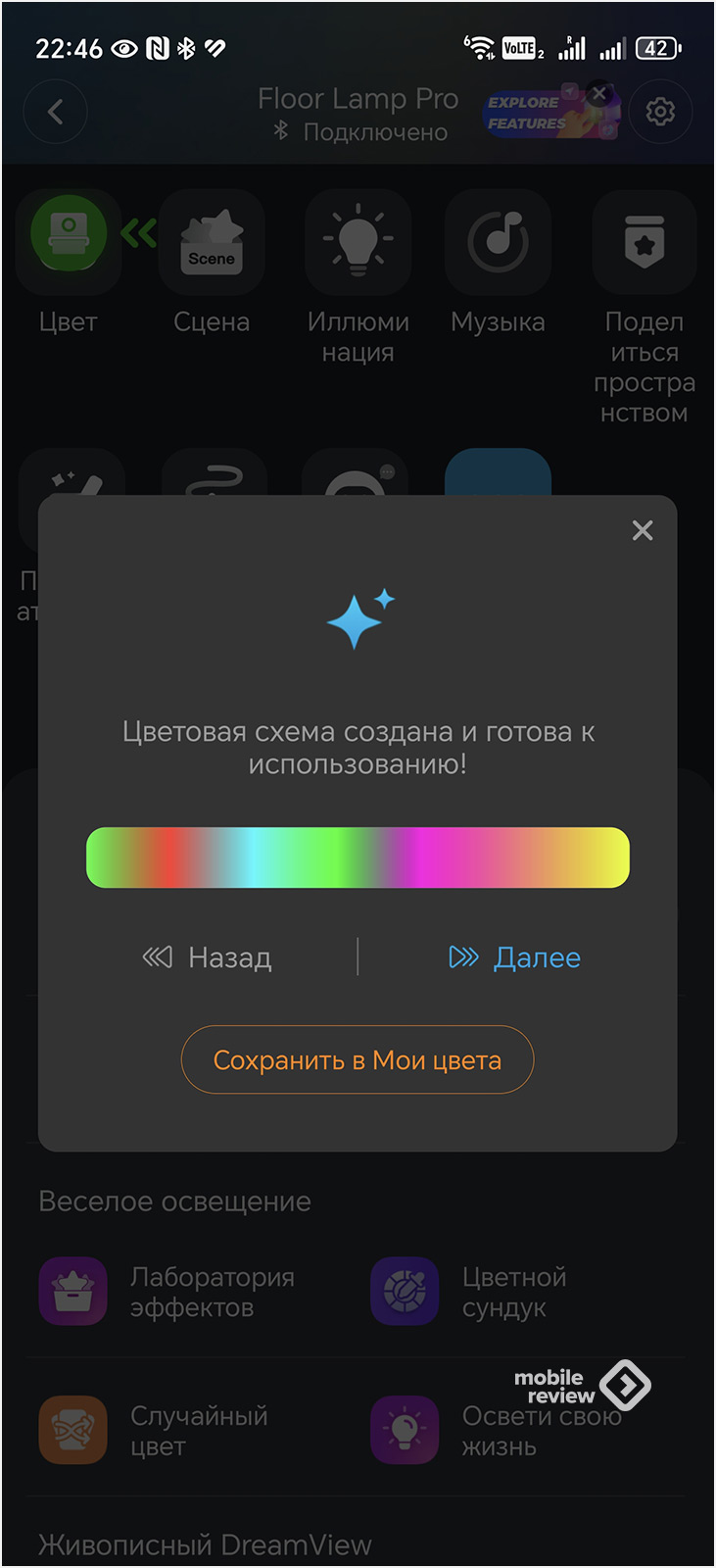Tap Назад to go back
The width and height of the screenshot is (716, 1568).
[208, 957]
